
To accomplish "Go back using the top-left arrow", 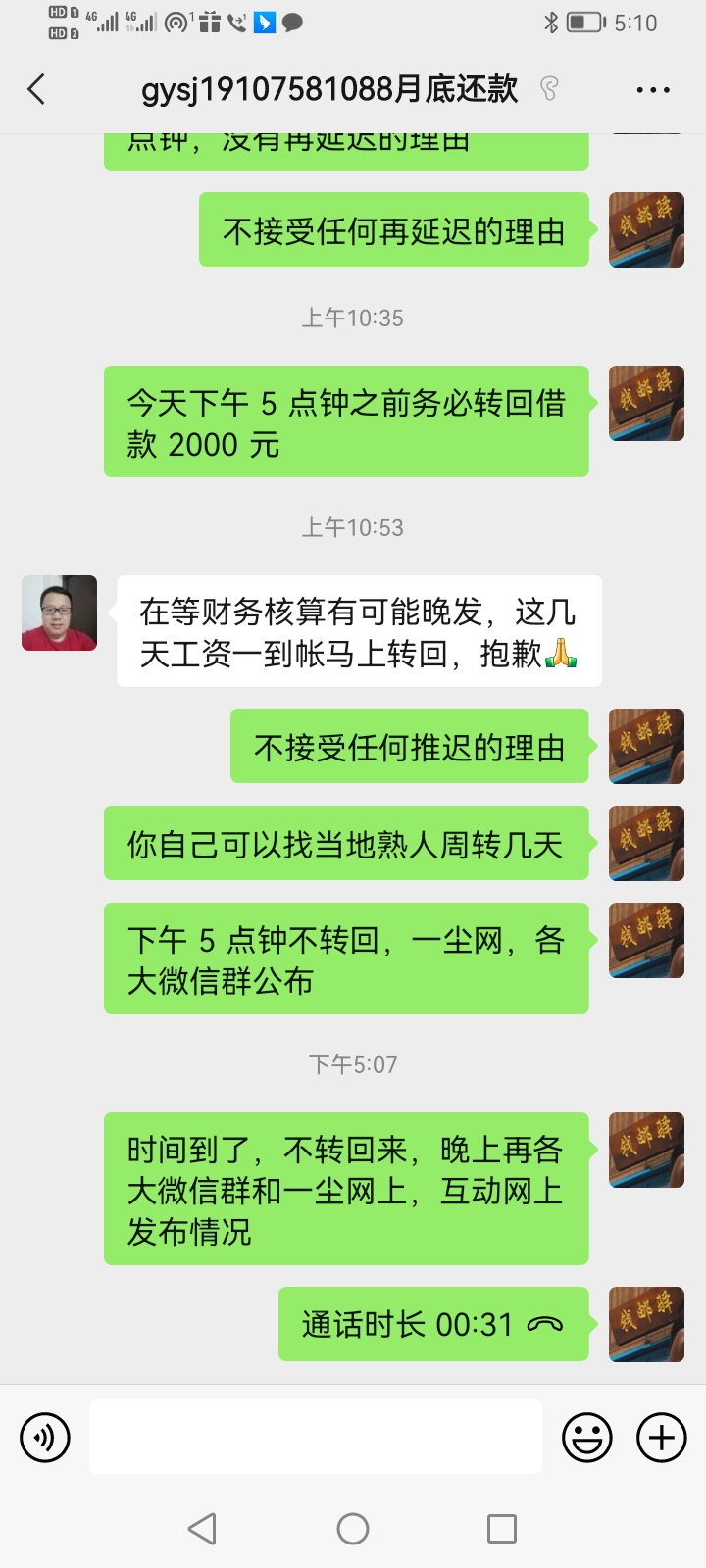I will click(36, 90).
